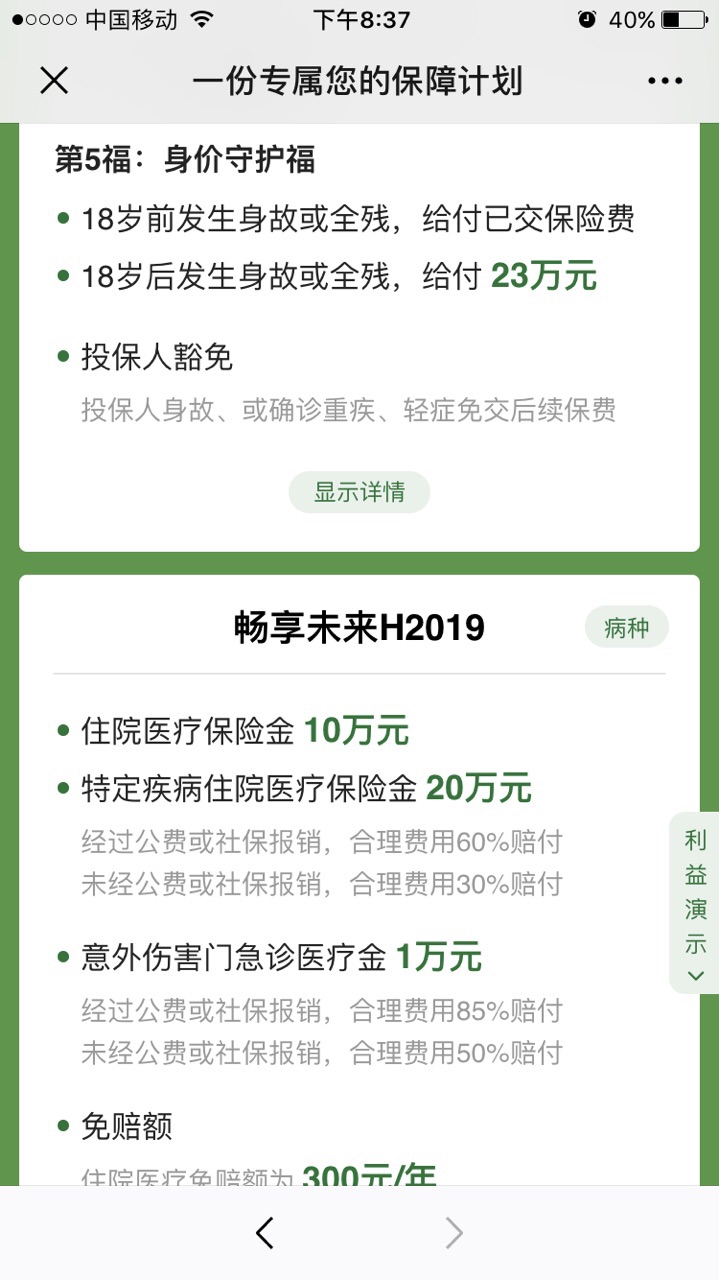
Task: Close the insurance plan webpage
Action: 54,81
